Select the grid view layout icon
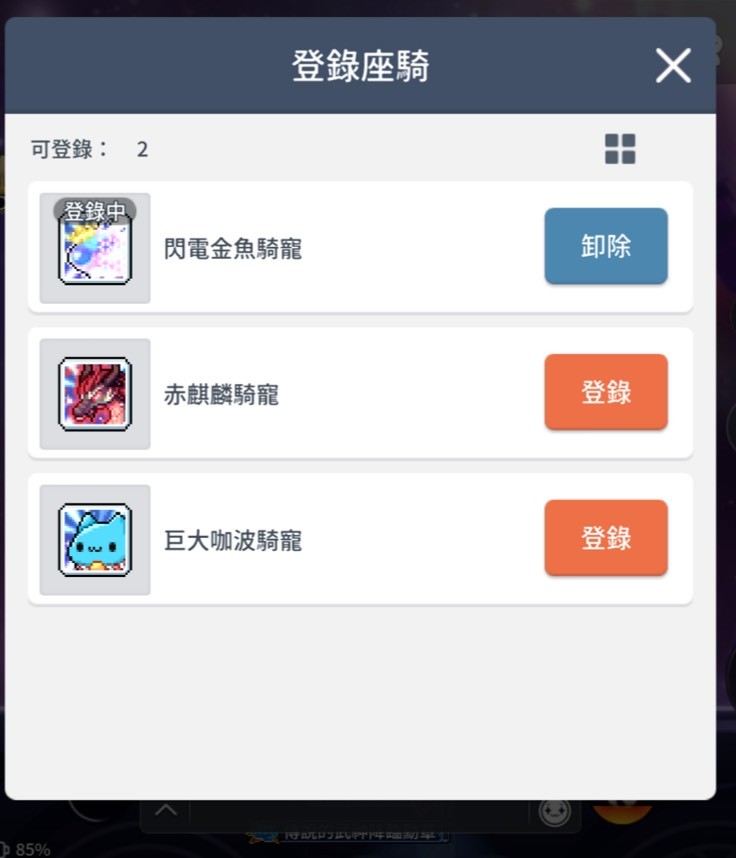This screenshot has width=736, height=858. pyautogui.click(x=620, y=148)
